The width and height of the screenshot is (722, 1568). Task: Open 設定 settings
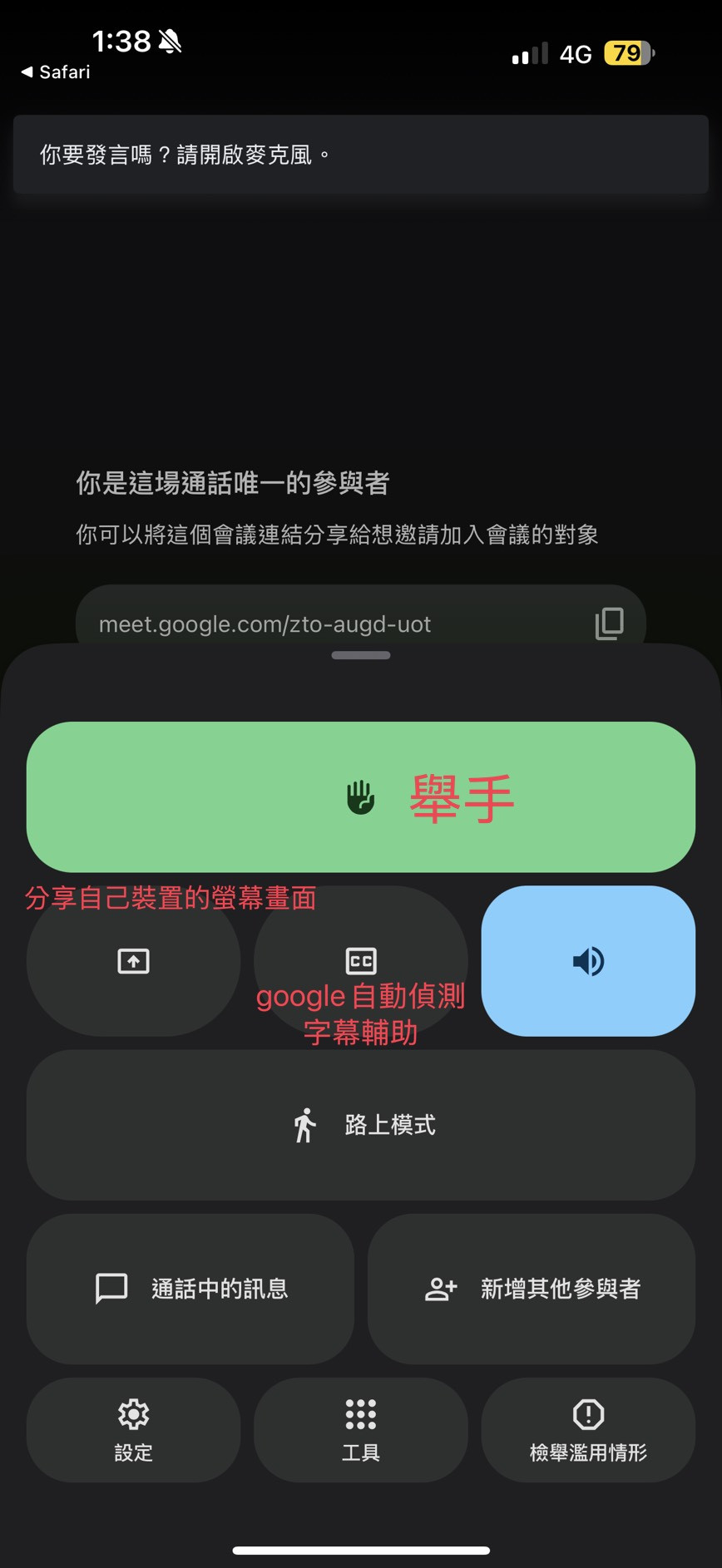pos(133,1429)
